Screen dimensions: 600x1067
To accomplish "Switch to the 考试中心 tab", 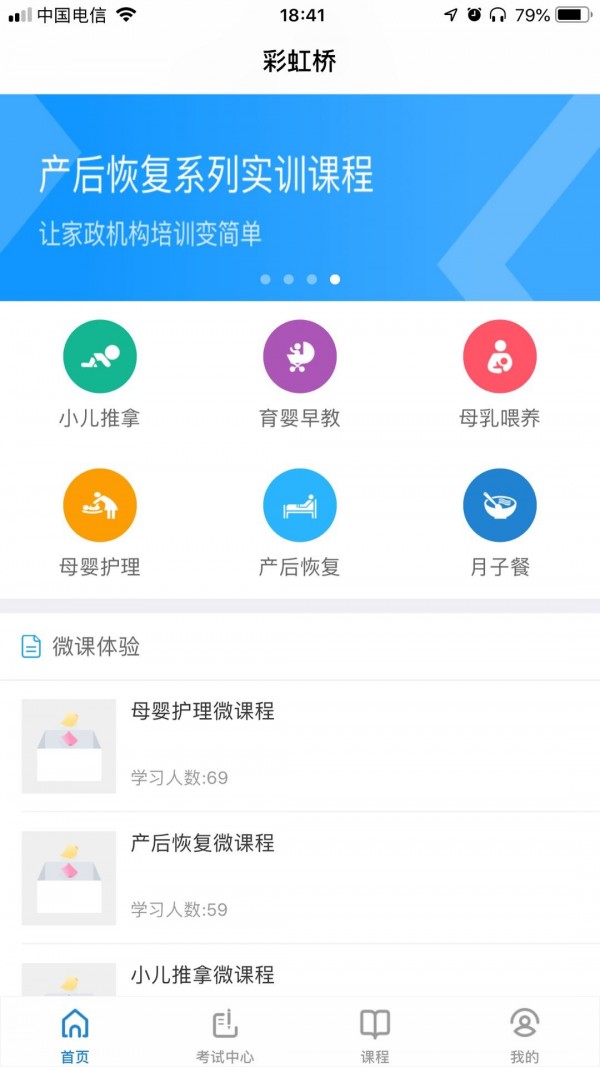I will [225, 1035].
